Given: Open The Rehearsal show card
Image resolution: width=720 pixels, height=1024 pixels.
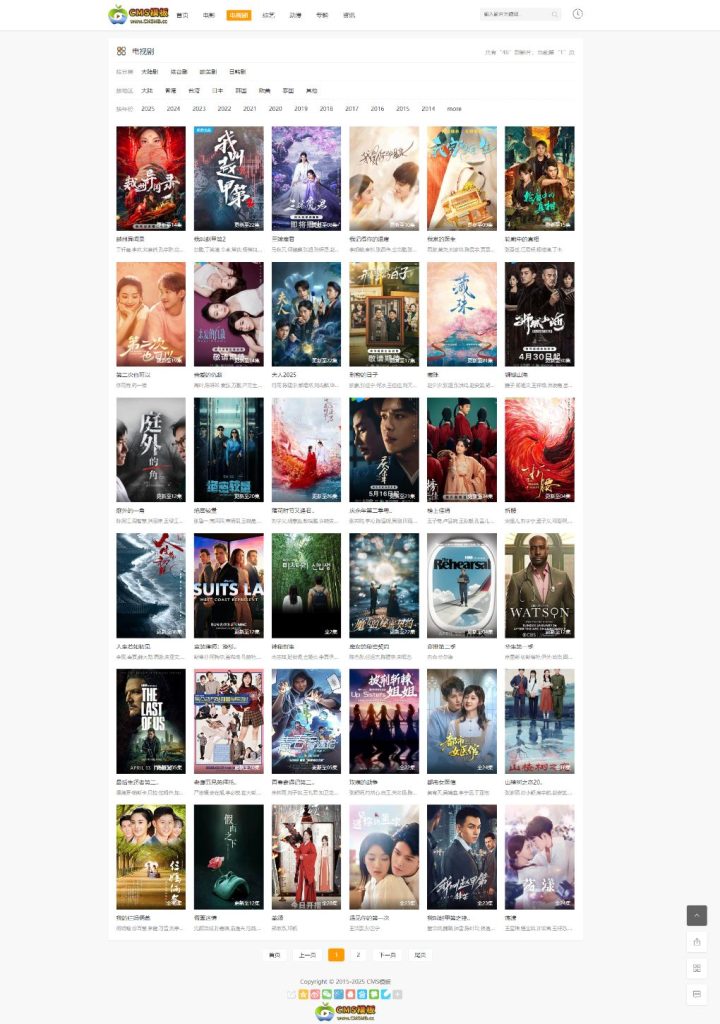Looking at the screenshot, I should [x=461, y=585].
